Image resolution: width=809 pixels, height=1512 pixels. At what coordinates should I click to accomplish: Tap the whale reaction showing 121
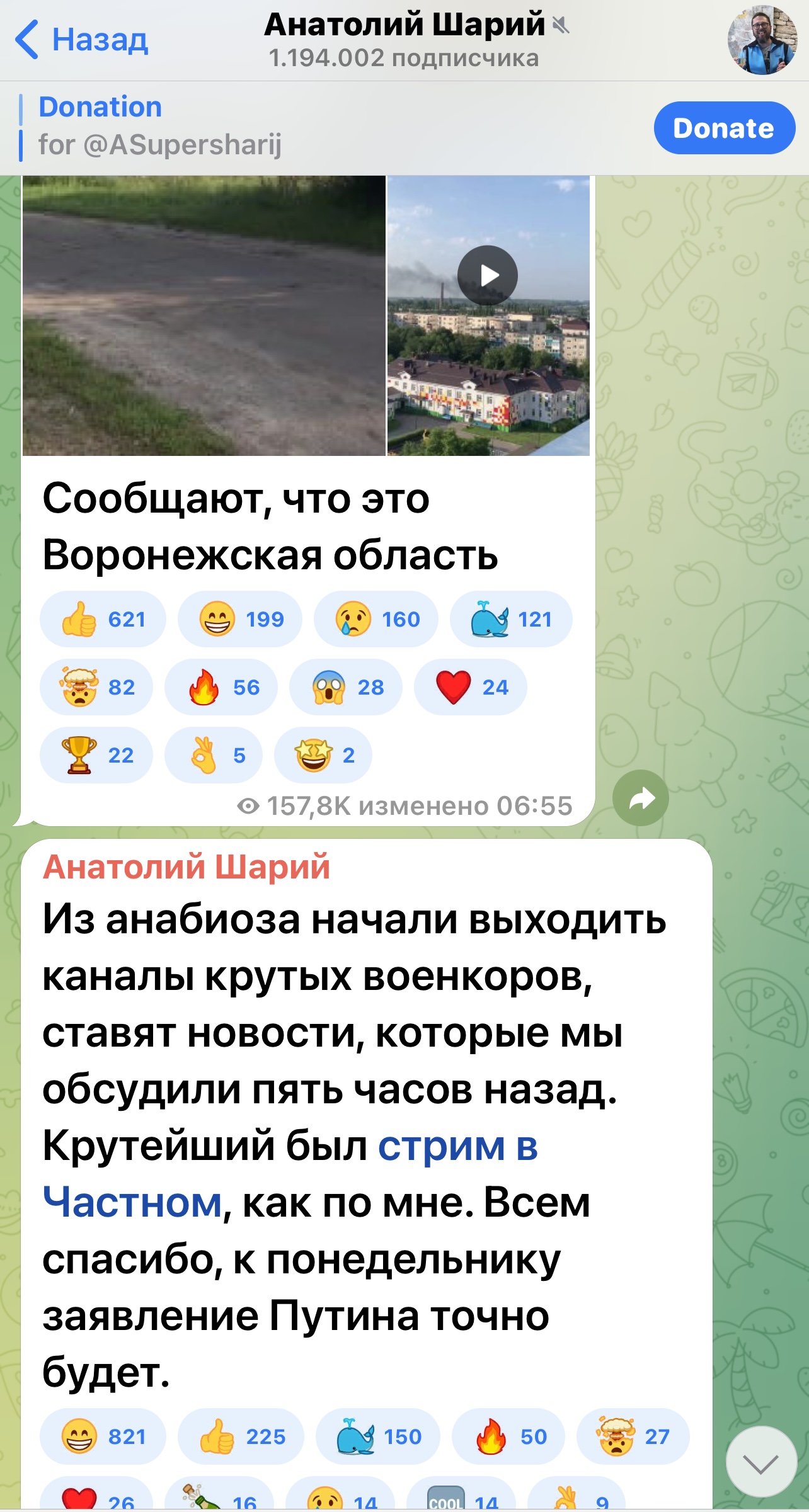coord(511,619)
